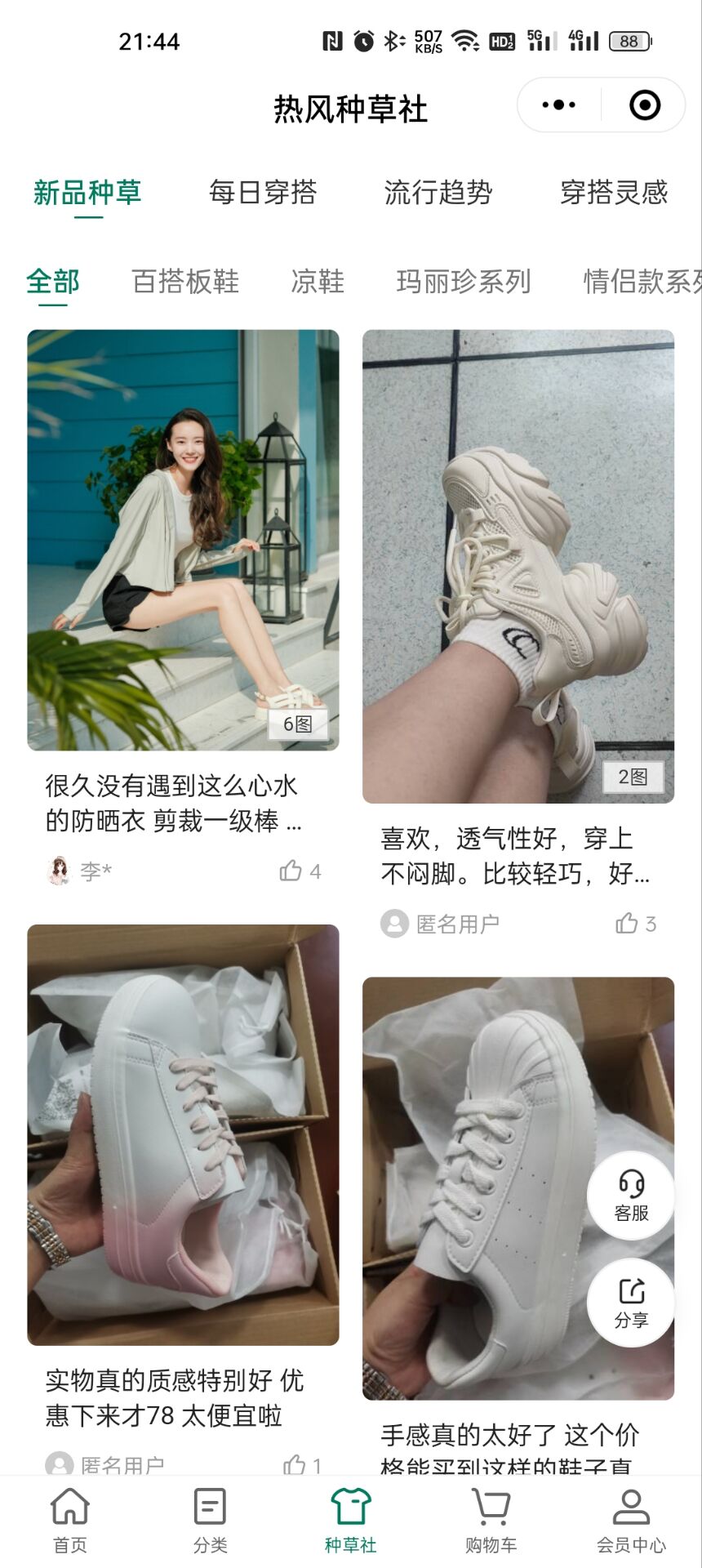Open the 会员中心 tab

pos(631,1521)
